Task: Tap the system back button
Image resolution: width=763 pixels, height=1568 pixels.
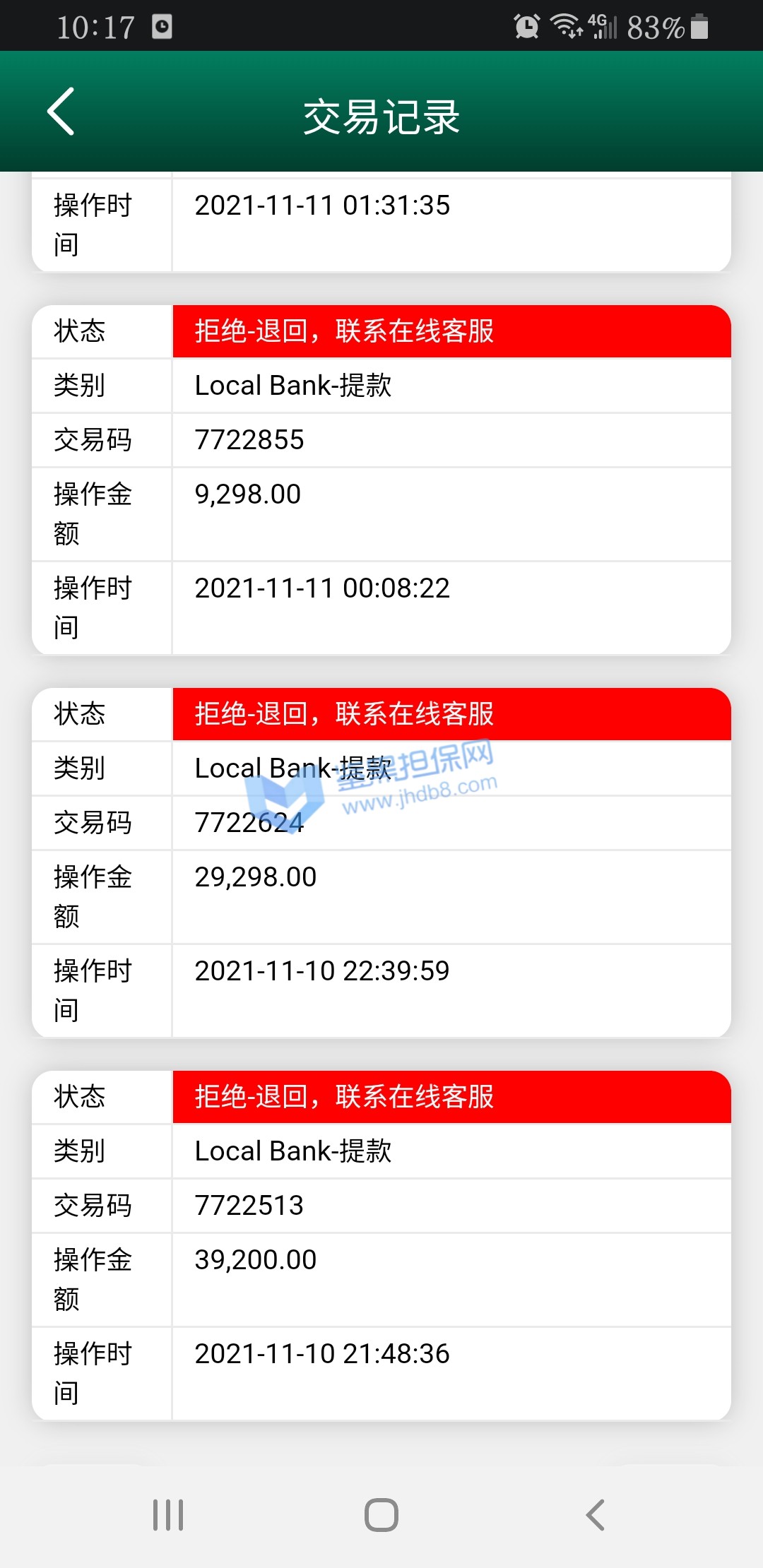Action: (596, 1515)
